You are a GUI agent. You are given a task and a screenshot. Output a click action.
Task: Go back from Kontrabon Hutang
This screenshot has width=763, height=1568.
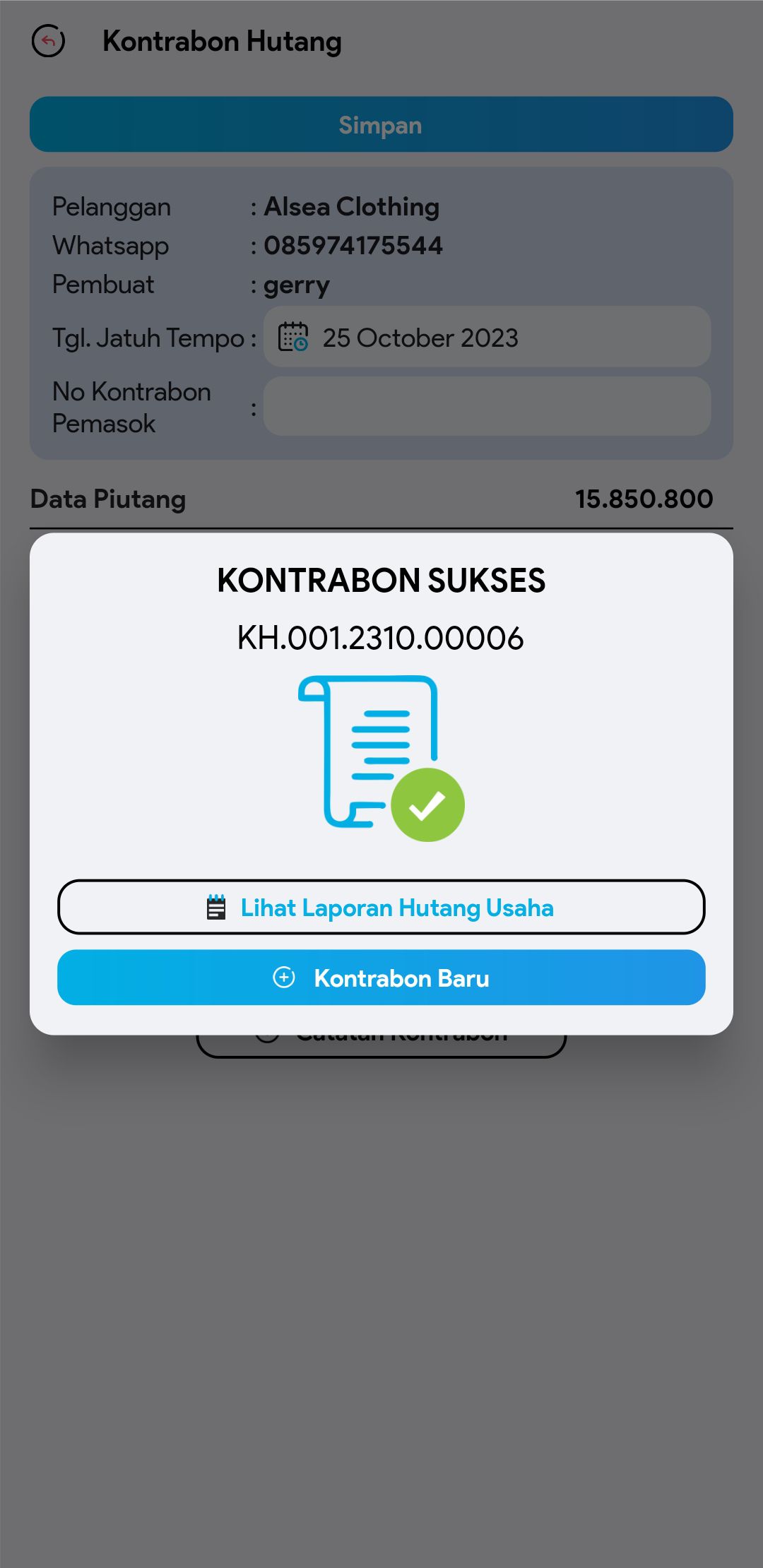tap(48, 41)
